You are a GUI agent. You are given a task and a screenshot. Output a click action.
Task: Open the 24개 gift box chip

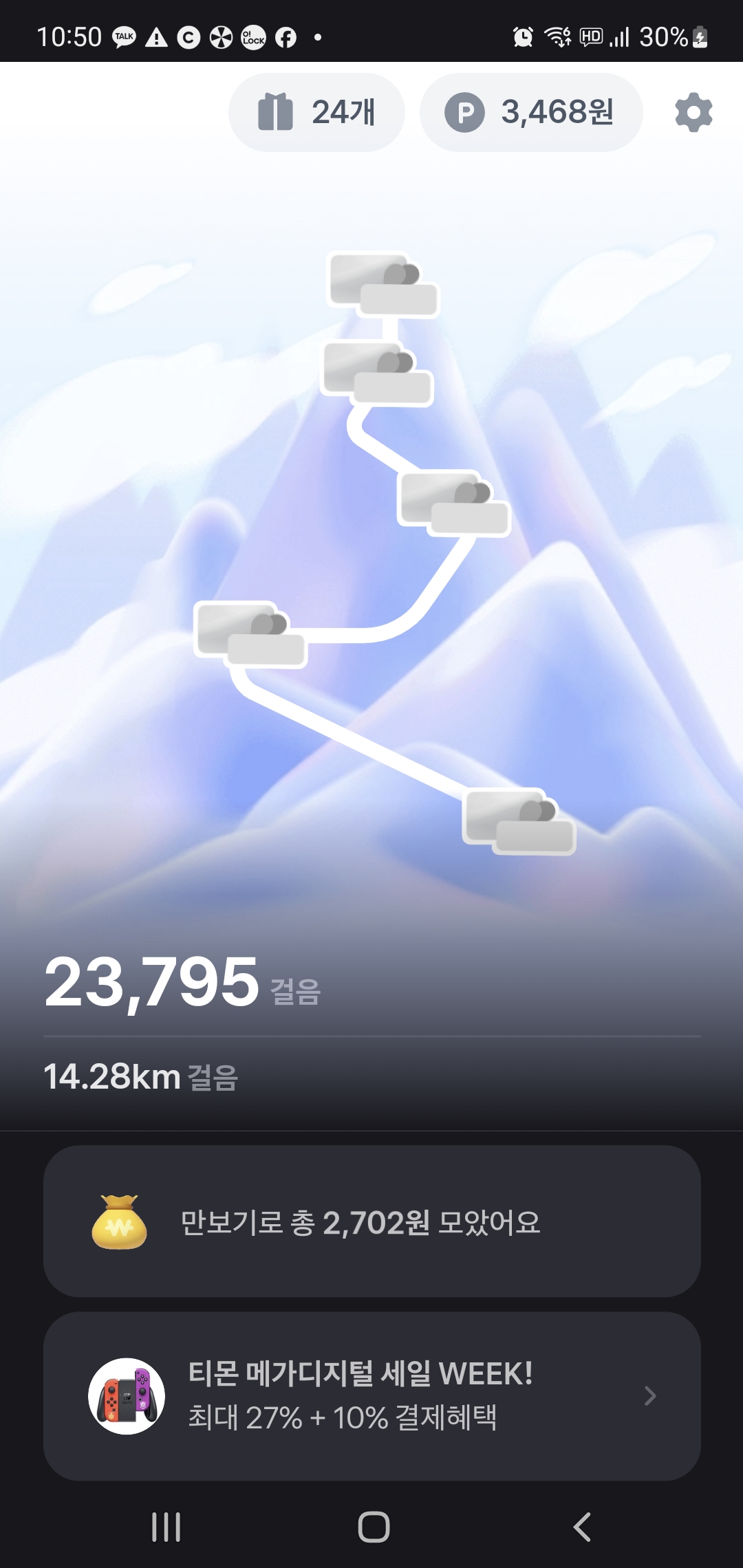pyautogui.click(x=316, y=112)
